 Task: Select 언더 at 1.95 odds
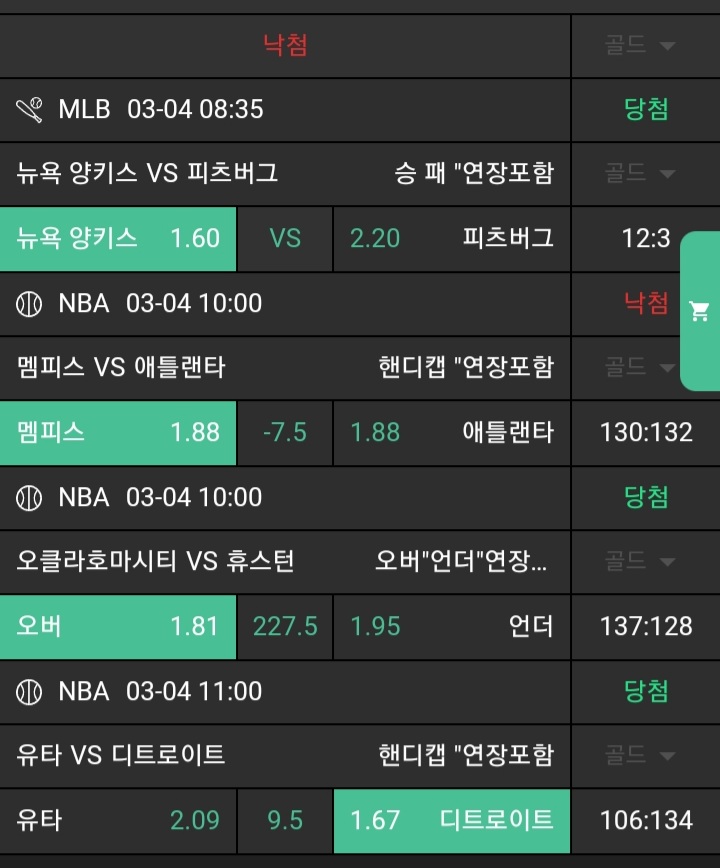[x=451, y=627]
